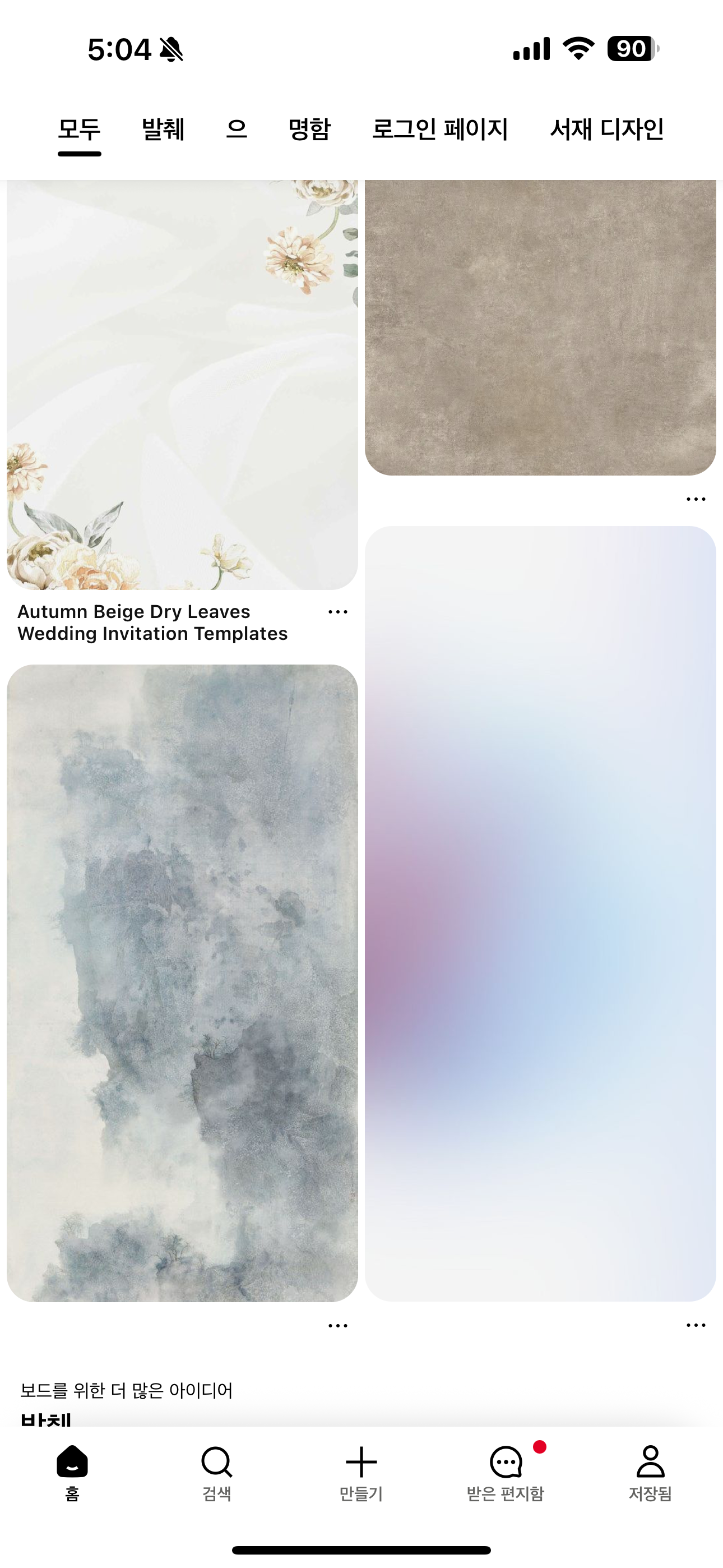Open 받은 편지함 inbox
This screenshot has width=723, height=1568.
pos(506,1472)
